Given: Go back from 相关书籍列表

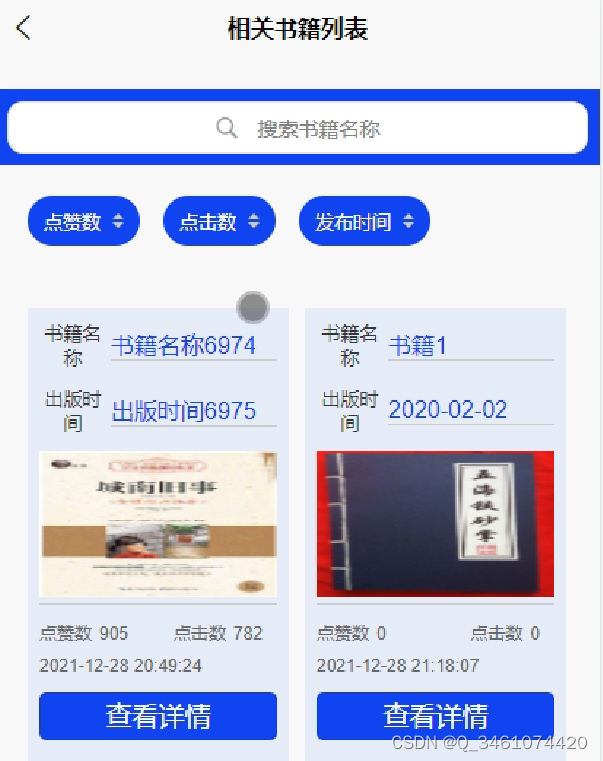Looking at the screenshot, I should click(x=24, y=28).
